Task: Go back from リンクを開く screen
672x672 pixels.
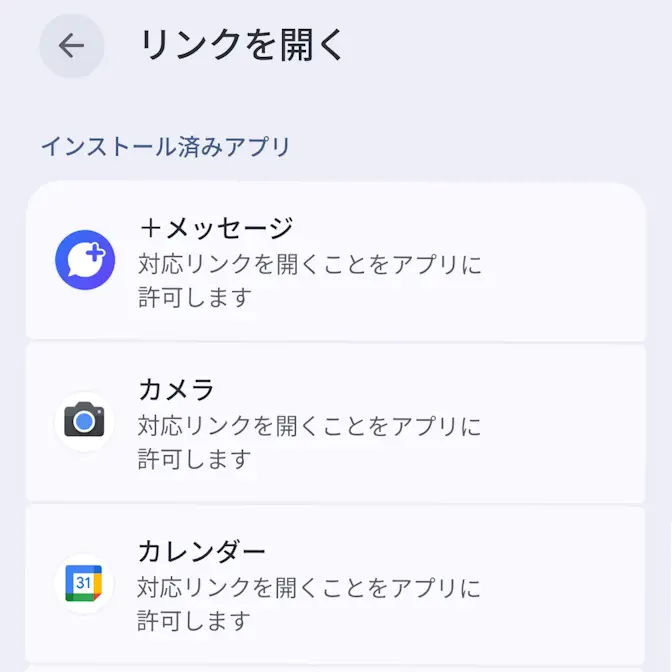Action: [72, 46]
